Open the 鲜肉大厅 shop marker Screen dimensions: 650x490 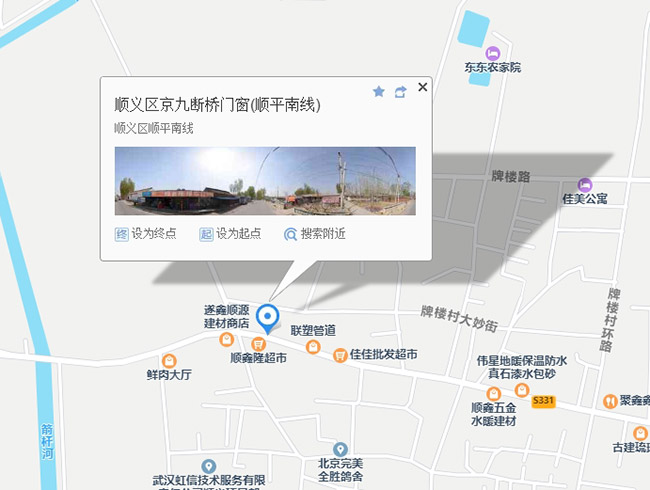click(x=169, y=360)
